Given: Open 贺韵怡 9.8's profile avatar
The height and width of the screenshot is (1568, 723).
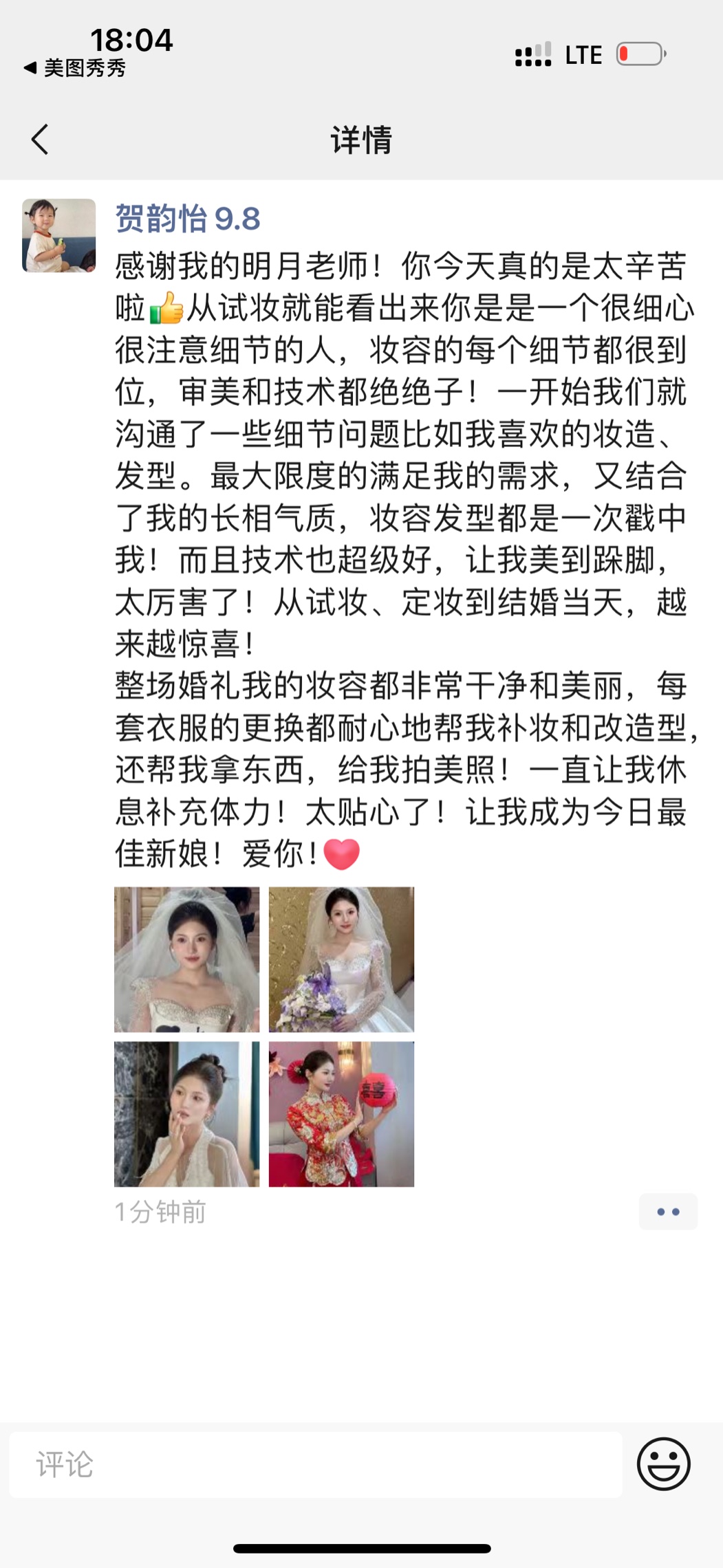Looking at the screenshot, I should 59,236.
